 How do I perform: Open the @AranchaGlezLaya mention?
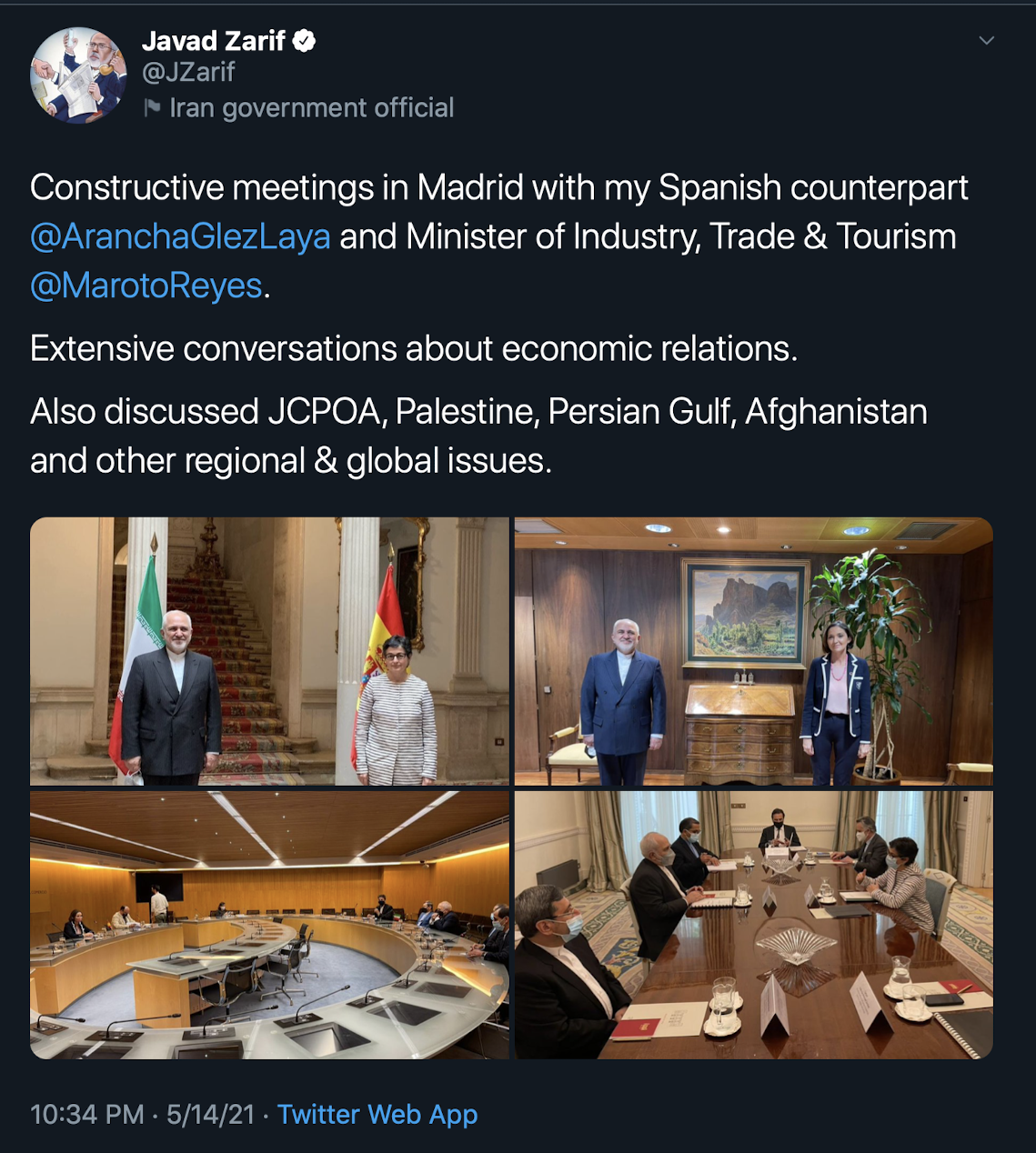click(180, 237)
